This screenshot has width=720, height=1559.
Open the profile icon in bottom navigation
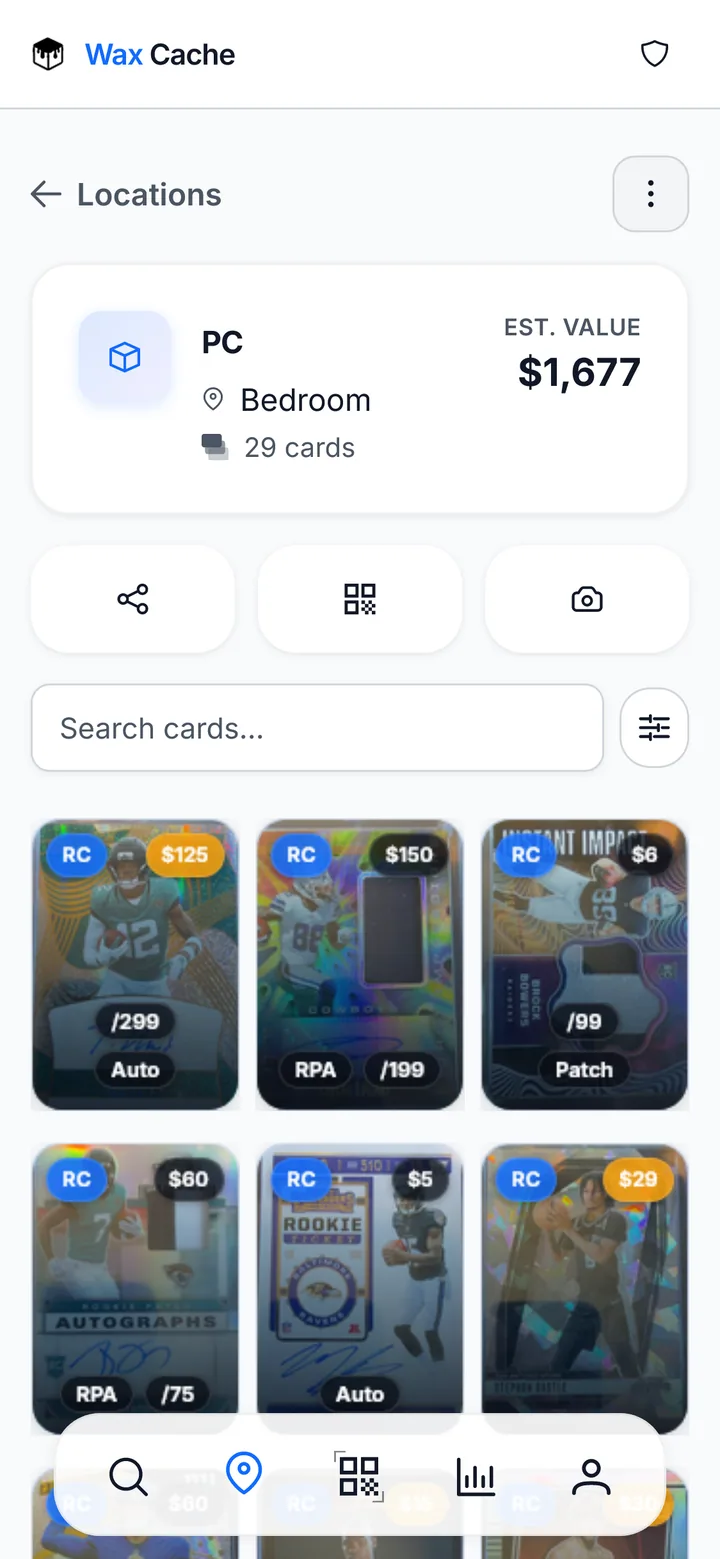coord(591,1475)
